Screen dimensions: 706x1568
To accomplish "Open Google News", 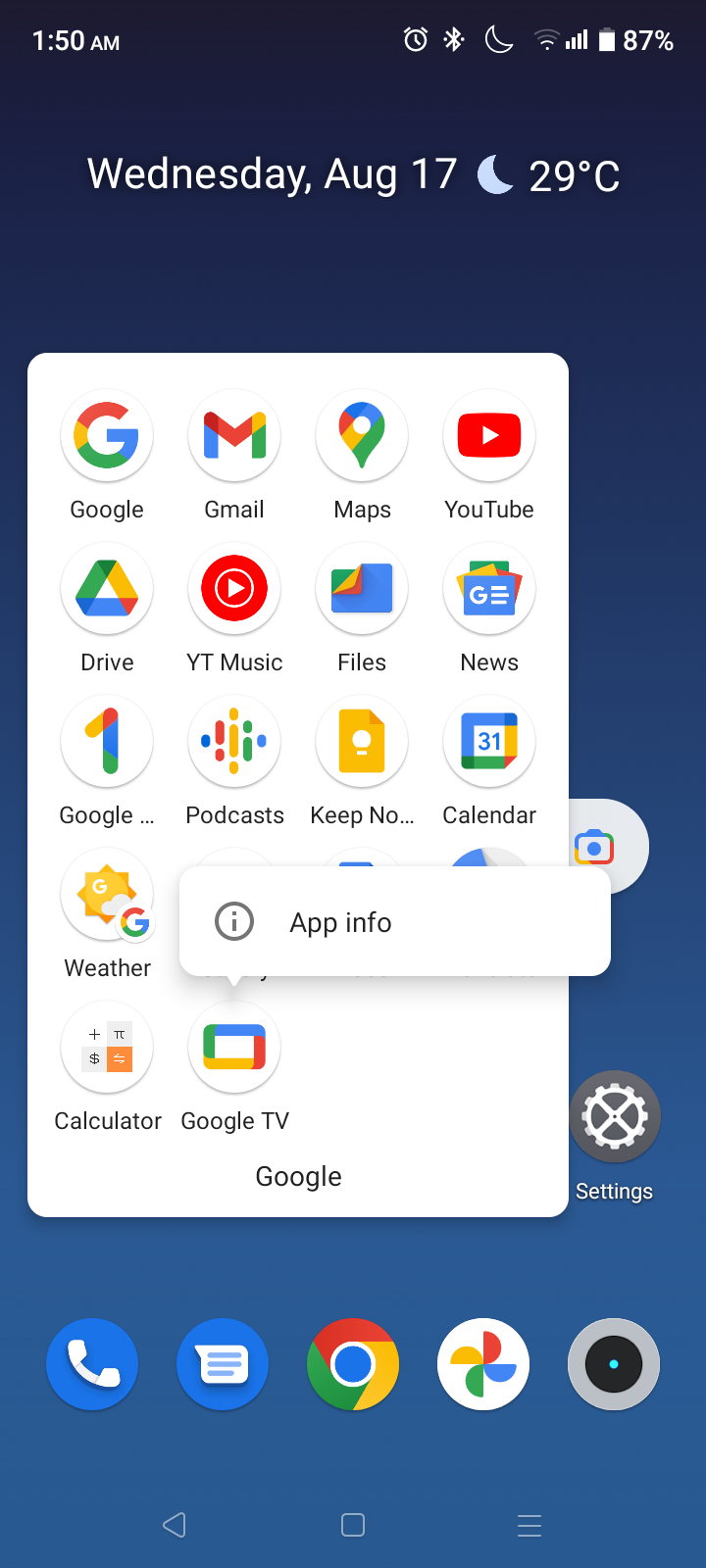I will [489, 589].
